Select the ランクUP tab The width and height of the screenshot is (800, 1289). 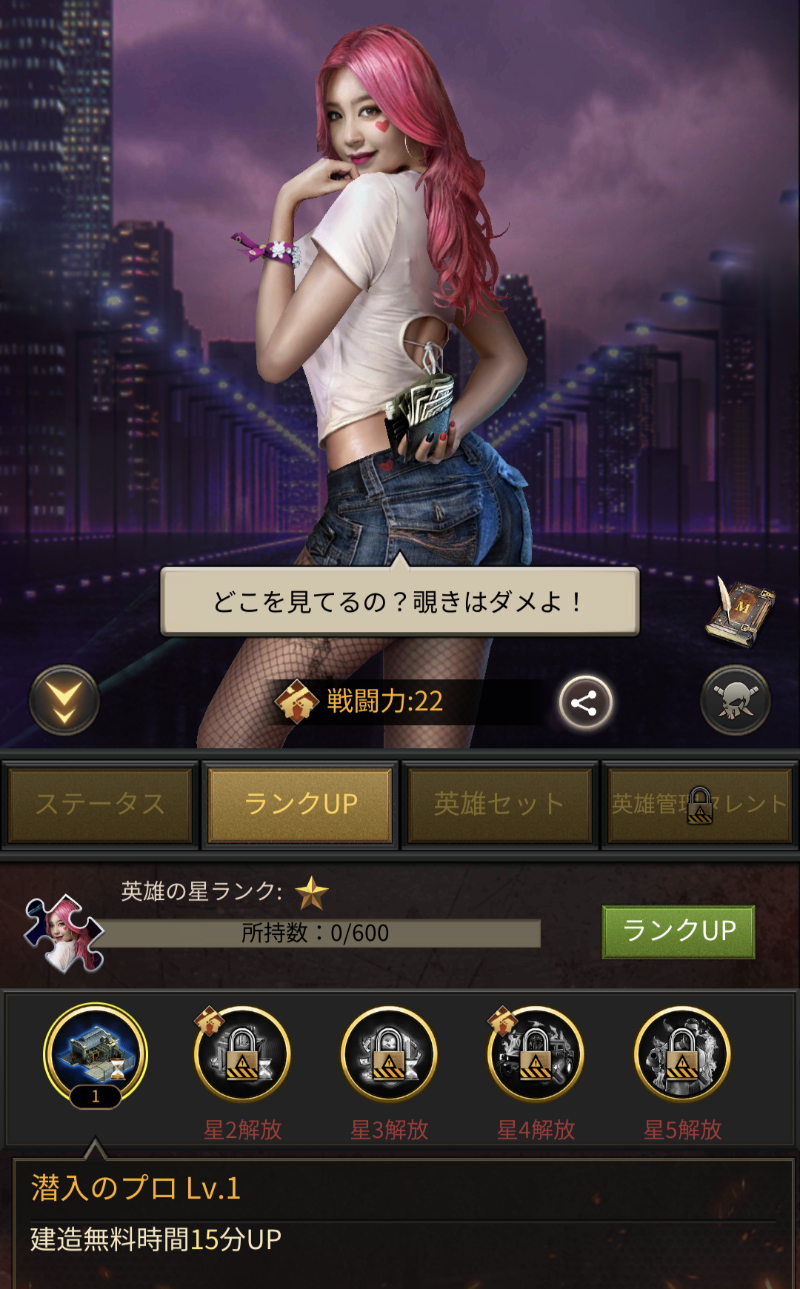(300, 805)
